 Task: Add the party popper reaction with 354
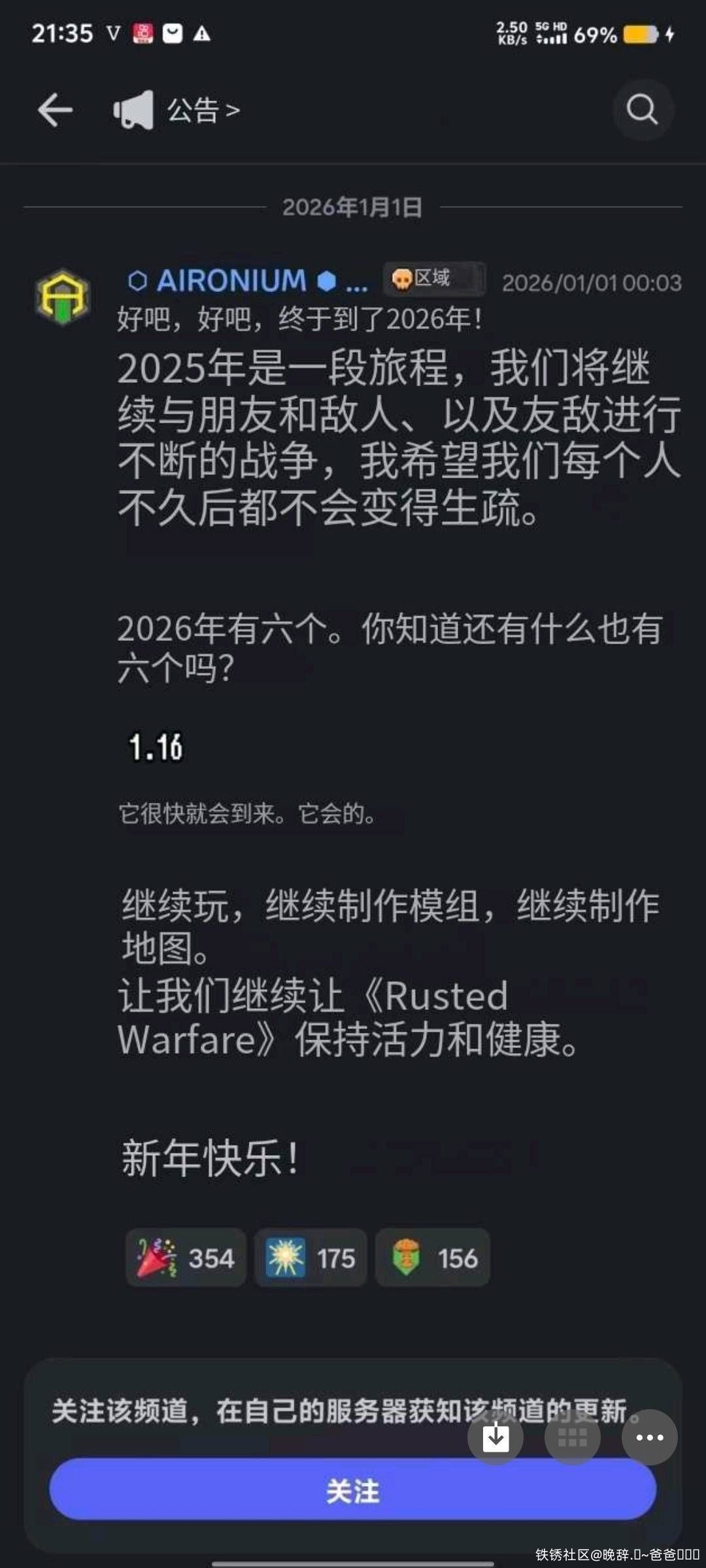point(186,1258)
